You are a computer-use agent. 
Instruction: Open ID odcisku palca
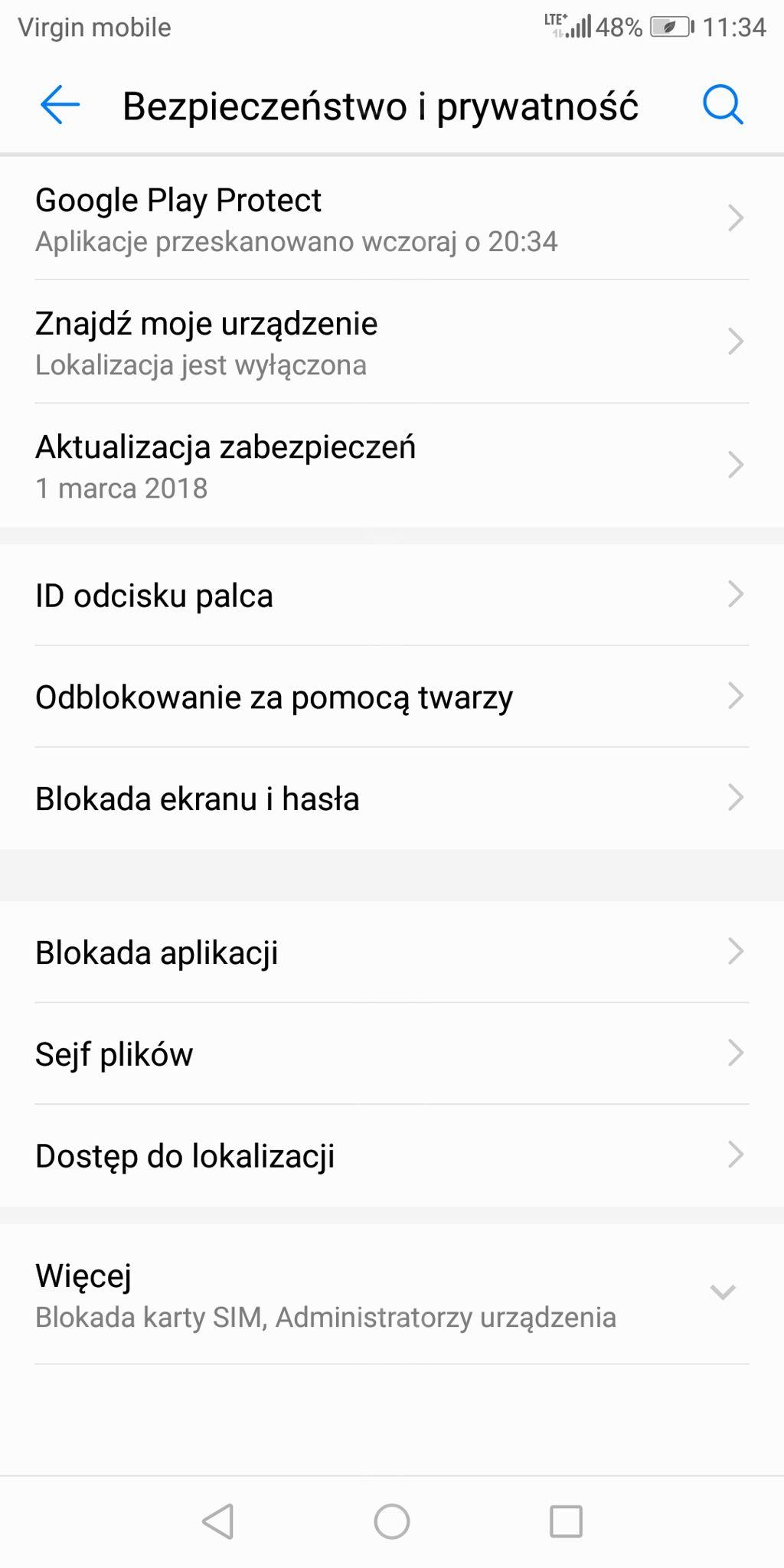click(390, 595)
